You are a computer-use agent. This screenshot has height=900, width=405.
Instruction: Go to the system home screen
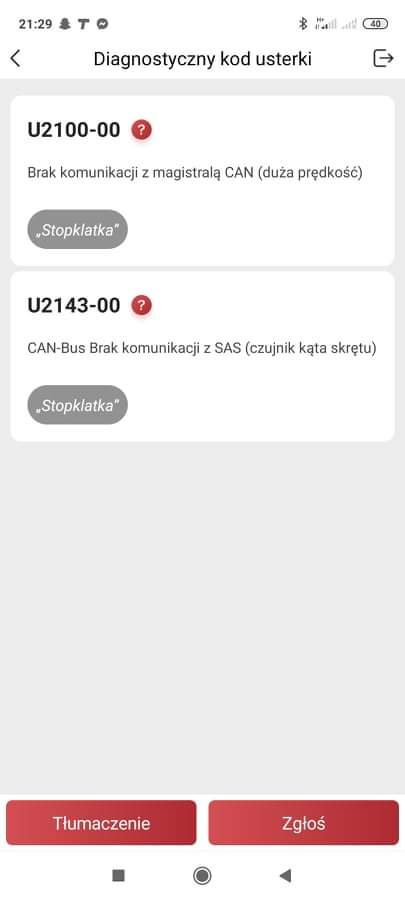tap(202, 875)
